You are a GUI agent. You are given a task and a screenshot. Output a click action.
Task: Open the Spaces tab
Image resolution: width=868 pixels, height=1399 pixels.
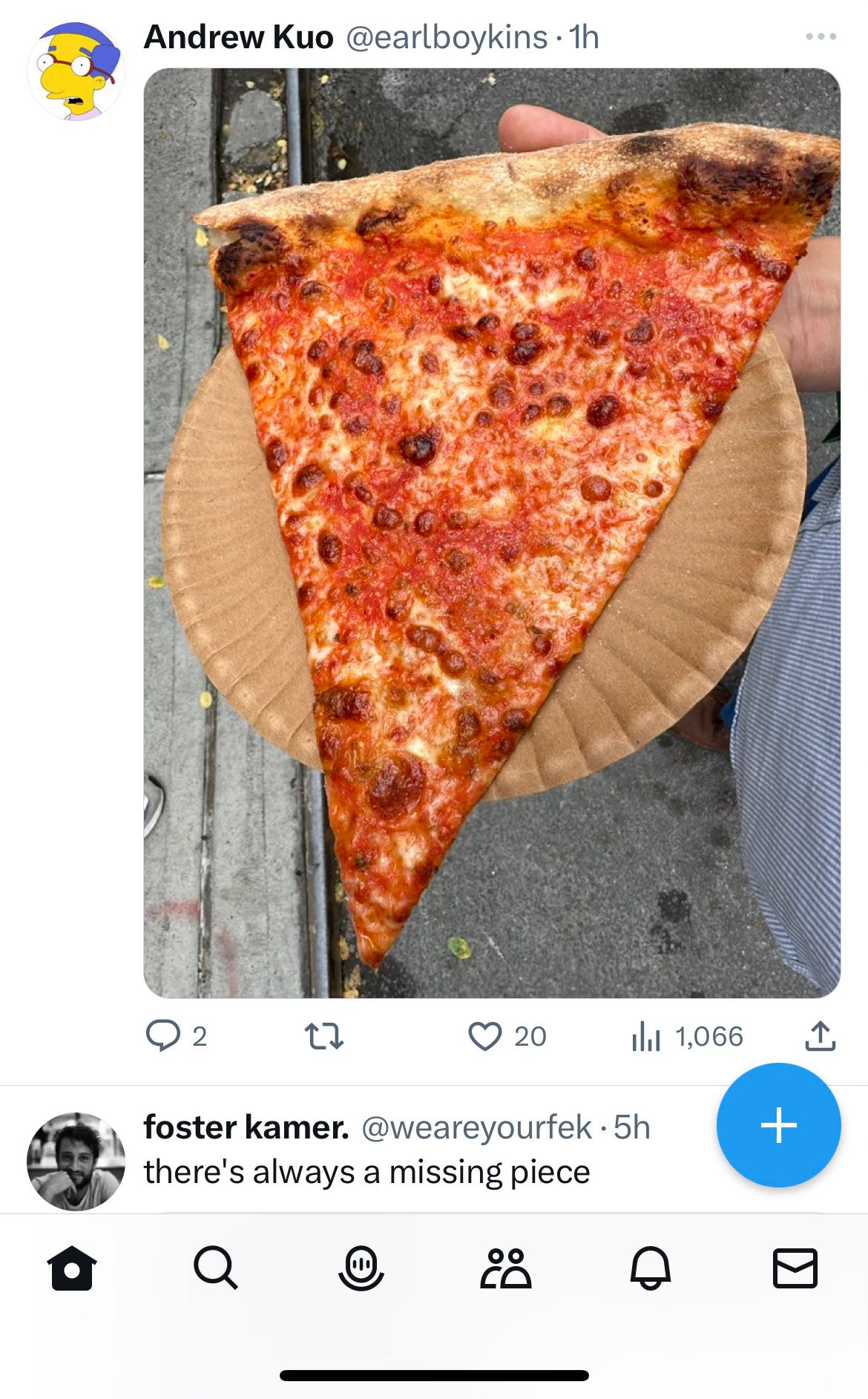tap(361, 1268)
